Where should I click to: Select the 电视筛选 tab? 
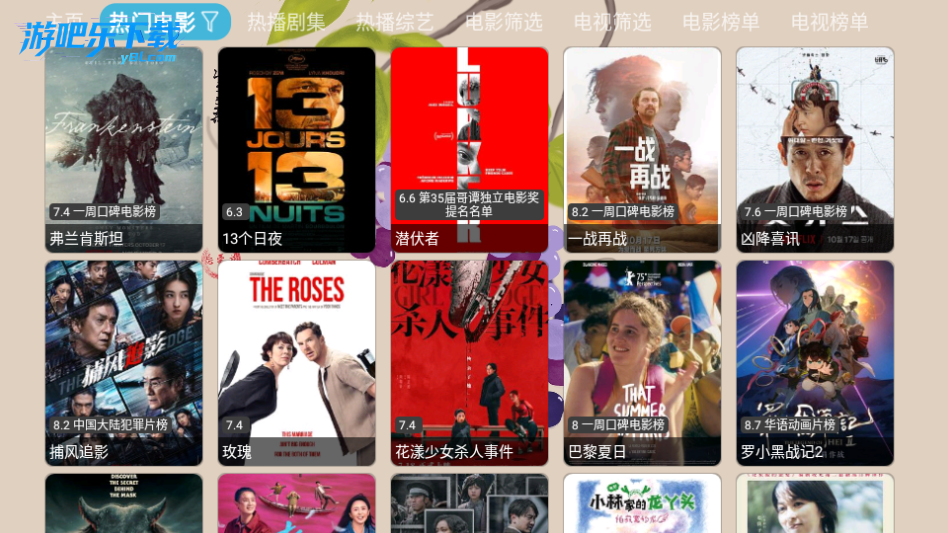[x=612, y=22]
